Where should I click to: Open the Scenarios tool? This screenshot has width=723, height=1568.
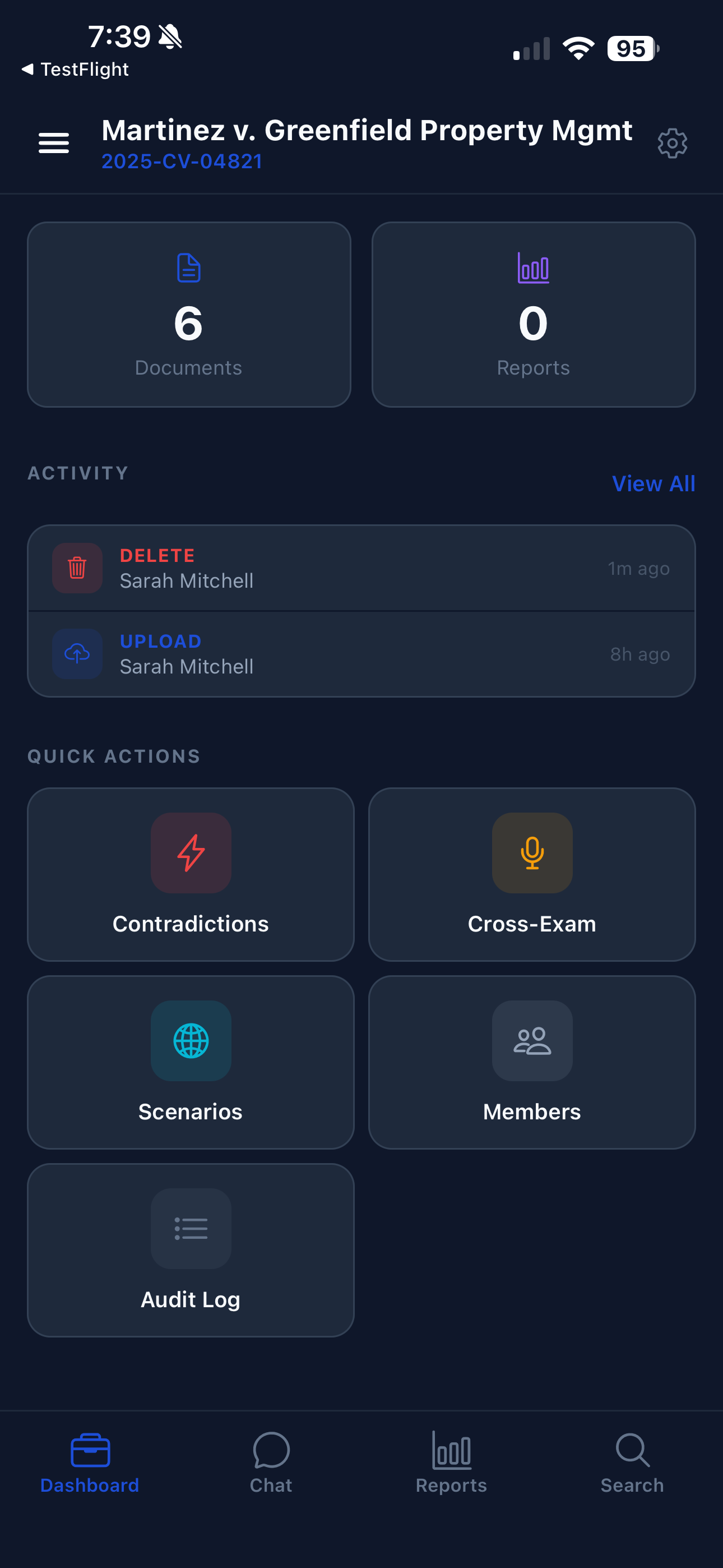click(x=191, y=1063)
